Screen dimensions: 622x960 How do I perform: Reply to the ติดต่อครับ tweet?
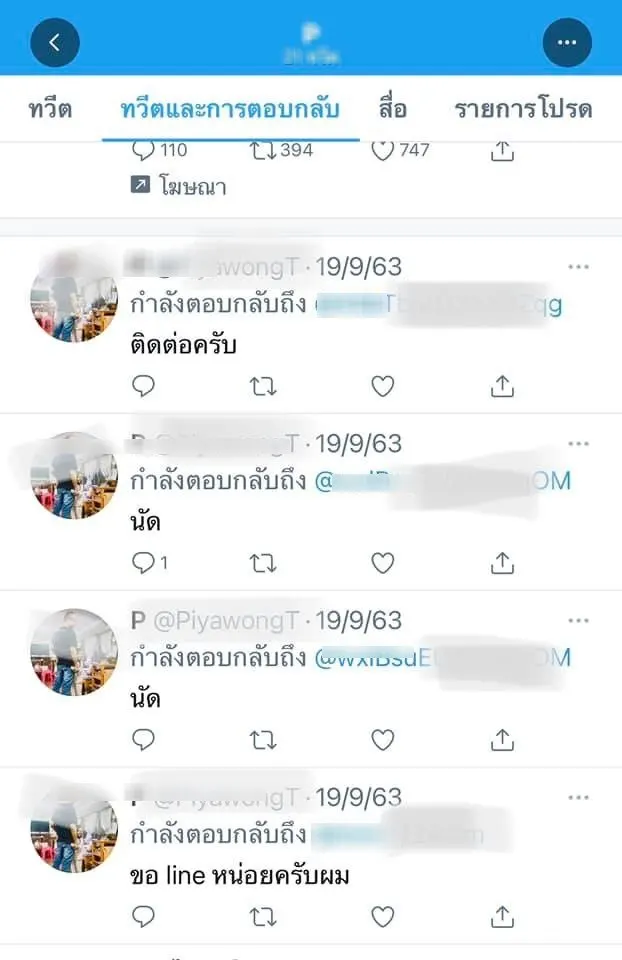click(x=144, y=386)
